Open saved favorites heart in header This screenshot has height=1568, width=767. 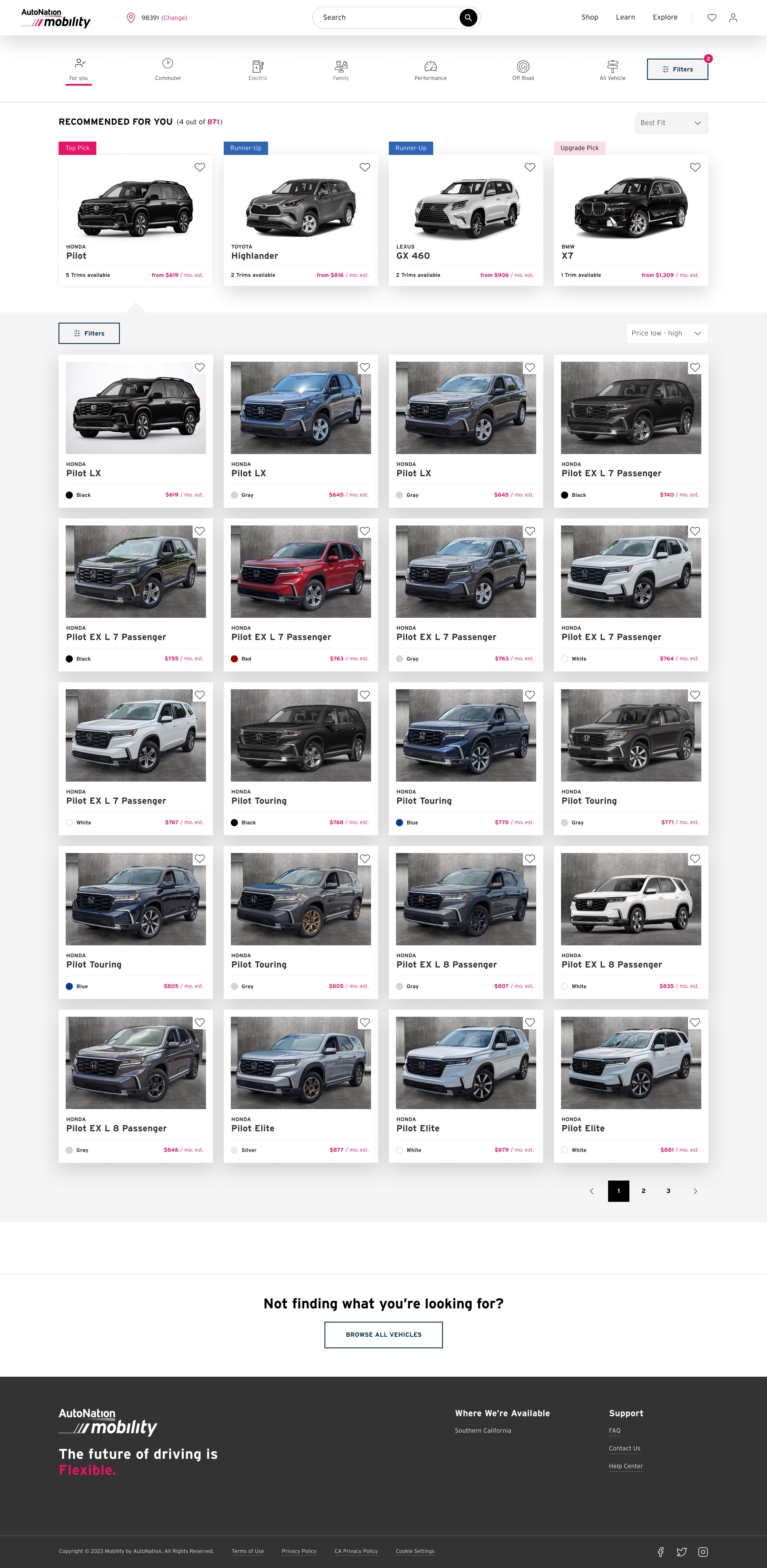coord(712,18)
